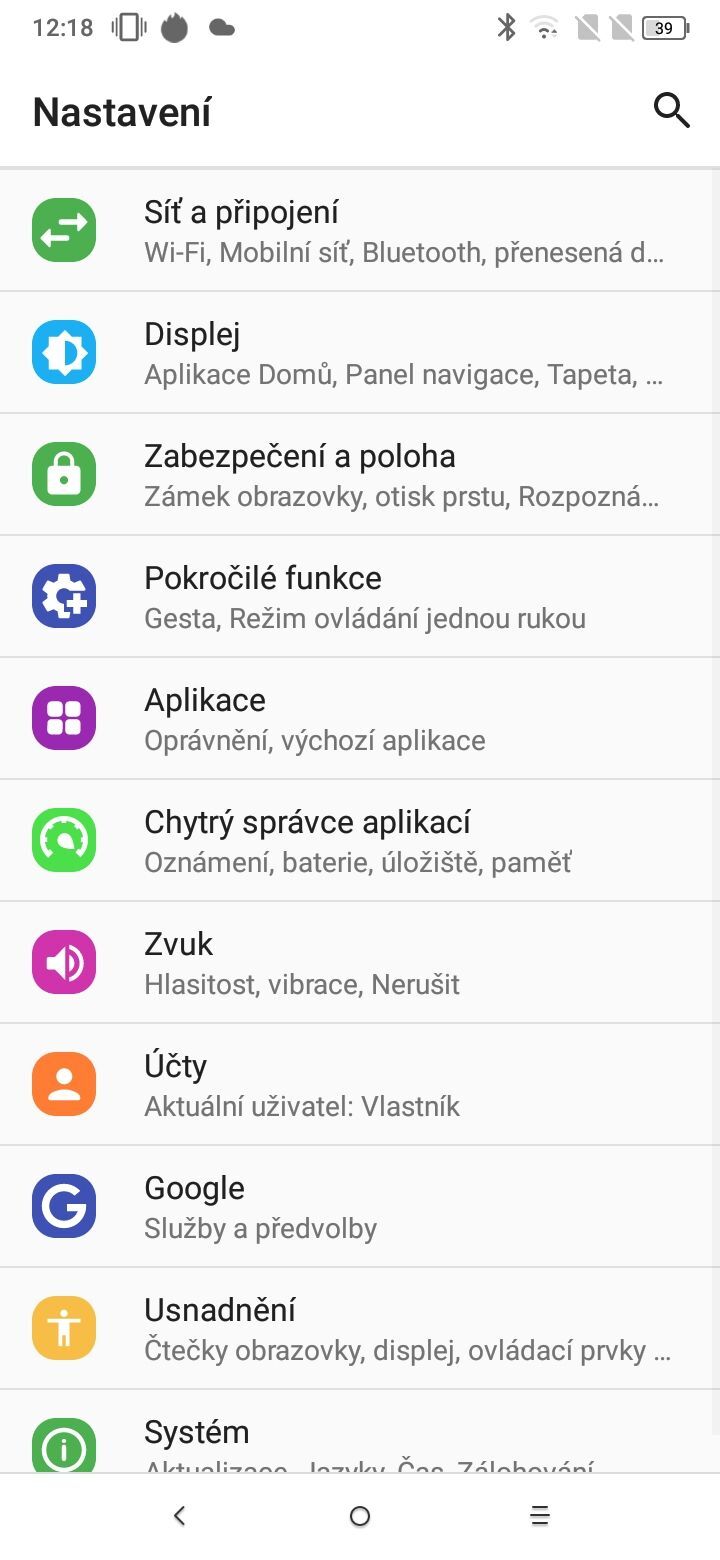Viewport: 720px width, 1560px height.
Task: Tap the Google G icon
Action: click(x=64, y=1205)
